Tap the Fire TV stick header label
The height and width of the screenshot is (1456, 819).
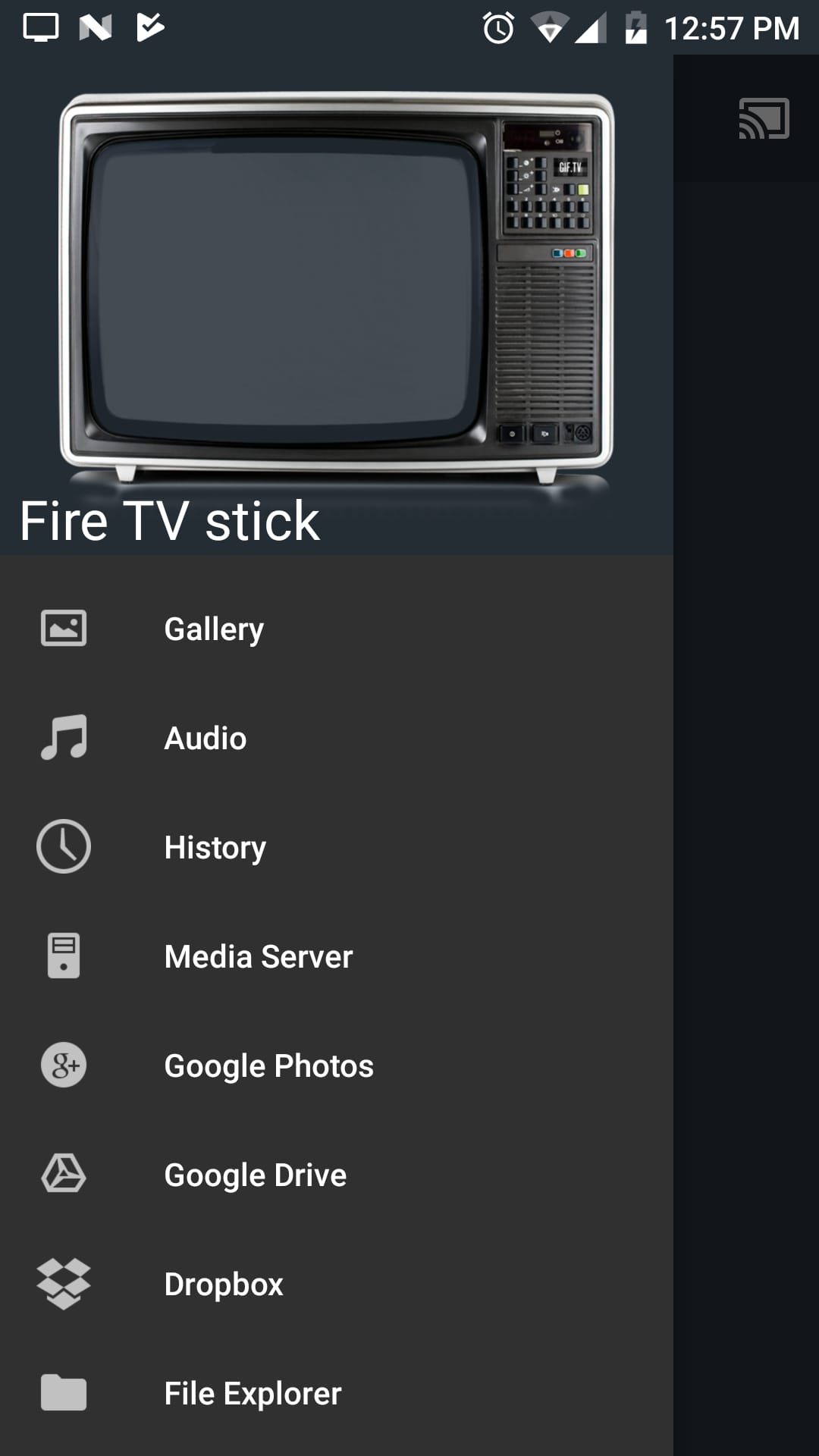tap(169, 519)
